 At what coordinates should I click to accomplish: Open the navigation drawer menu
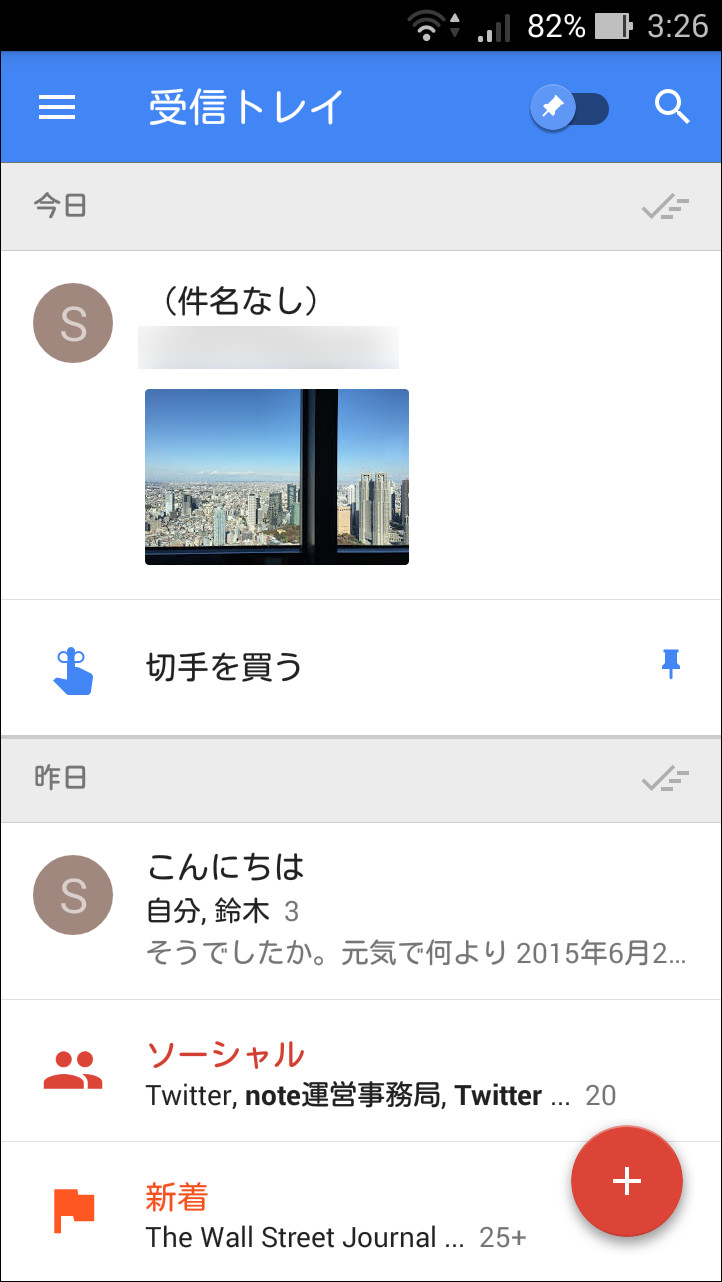pyautogui.click(x=57, y=107)
